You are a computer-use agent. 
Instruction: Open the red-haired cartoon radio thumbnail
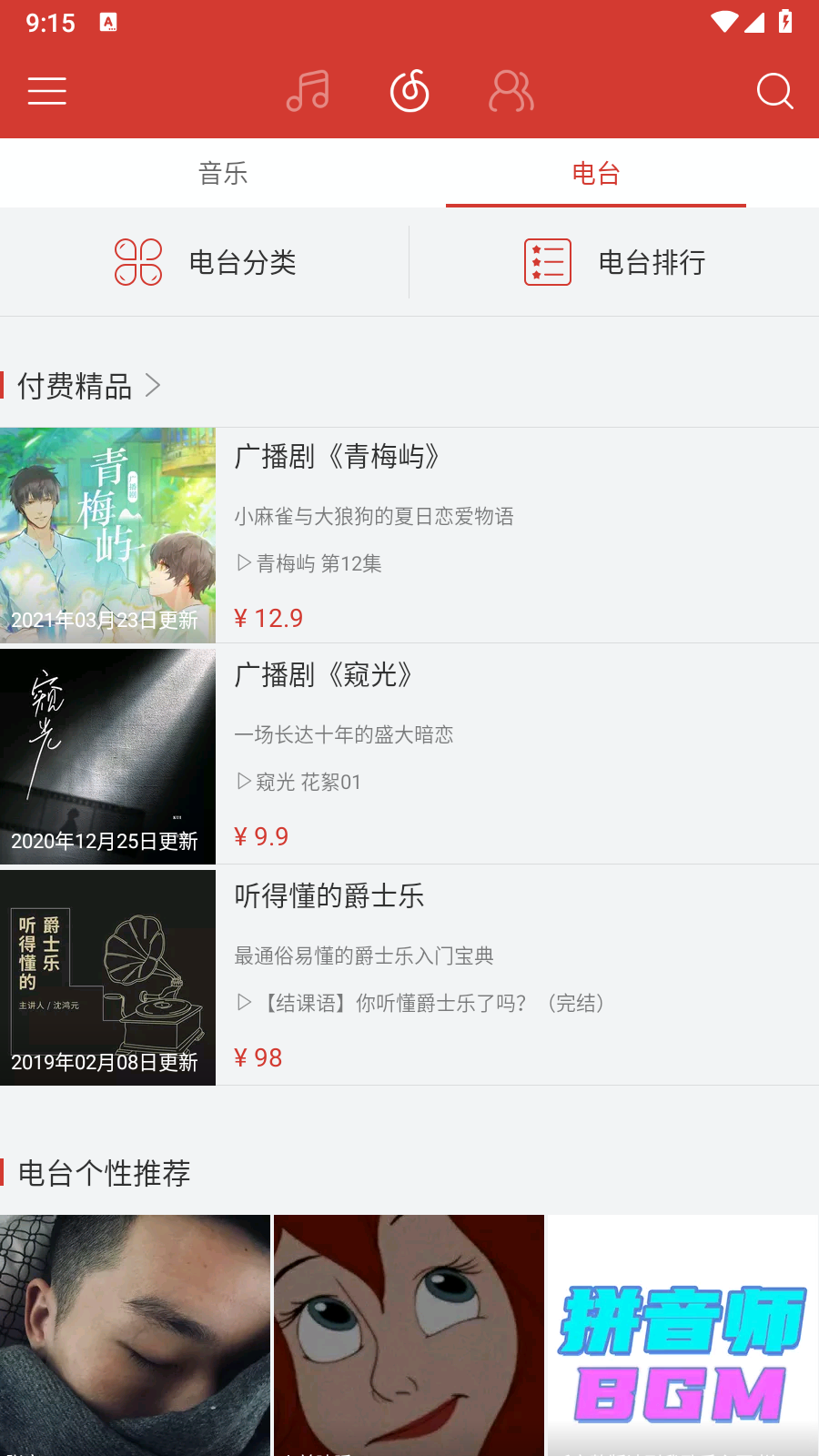(409, 1335)
